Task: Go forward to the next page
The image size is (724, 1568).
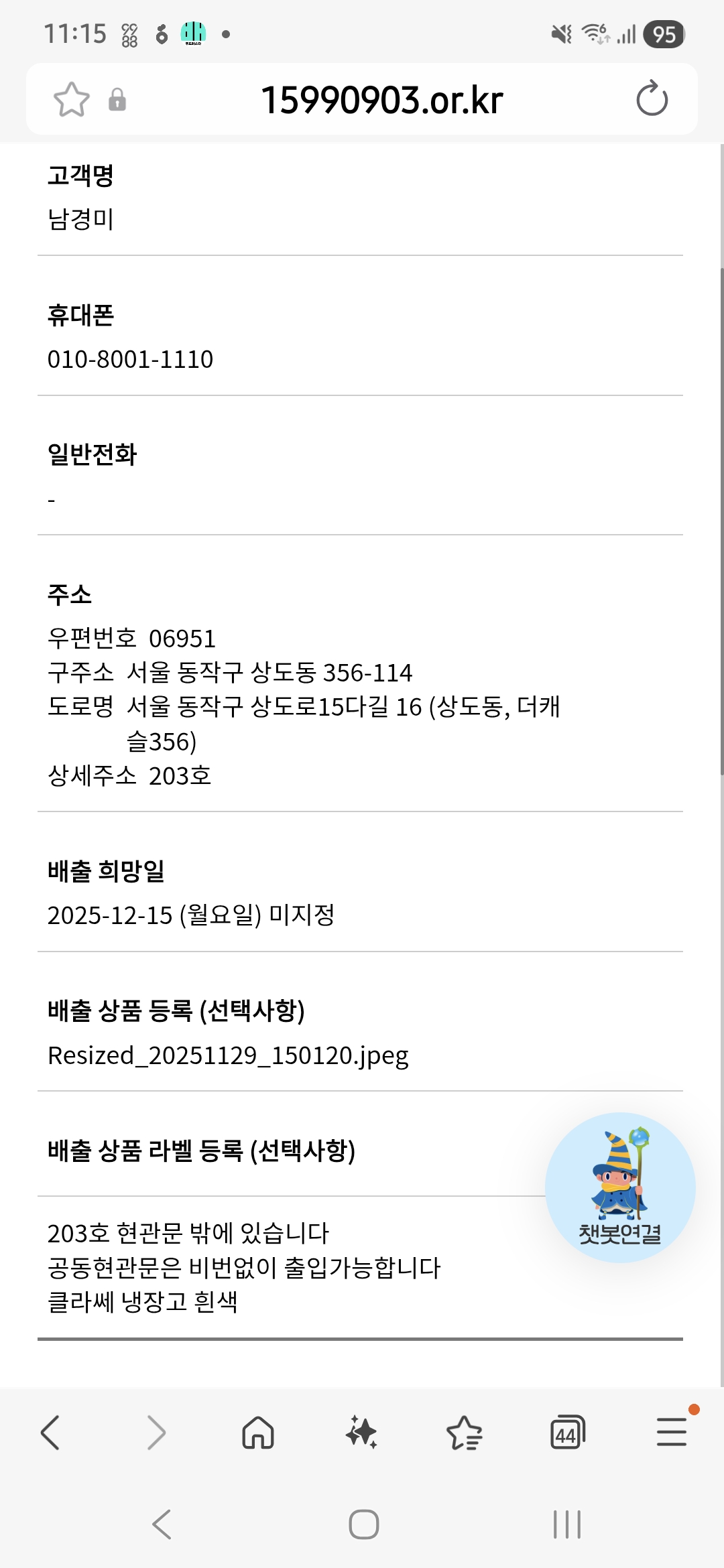Action: [x=156, y=1433]
